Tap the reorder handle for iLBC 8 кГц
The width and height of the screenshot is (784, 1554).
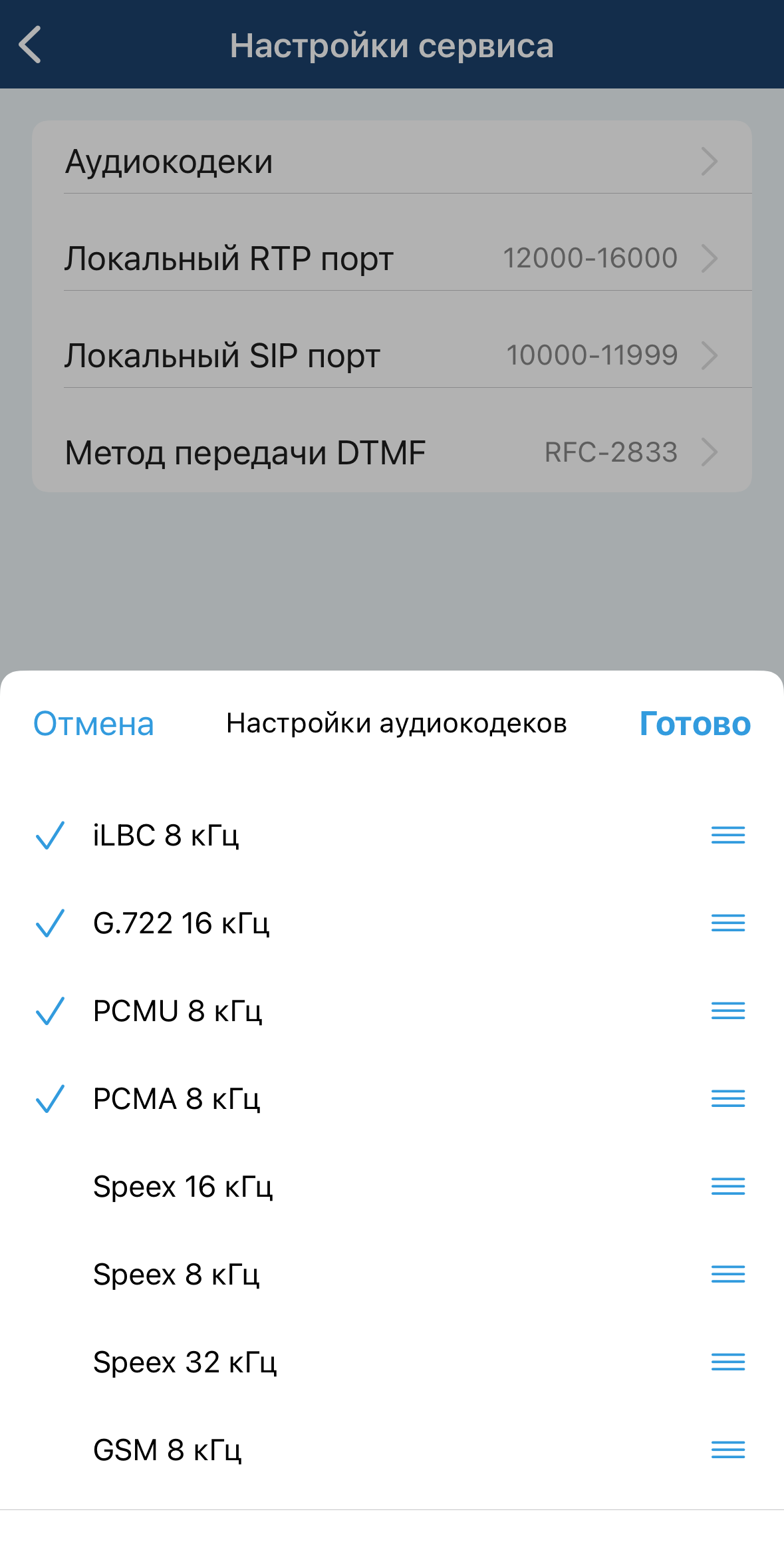(x=727, y=835)
